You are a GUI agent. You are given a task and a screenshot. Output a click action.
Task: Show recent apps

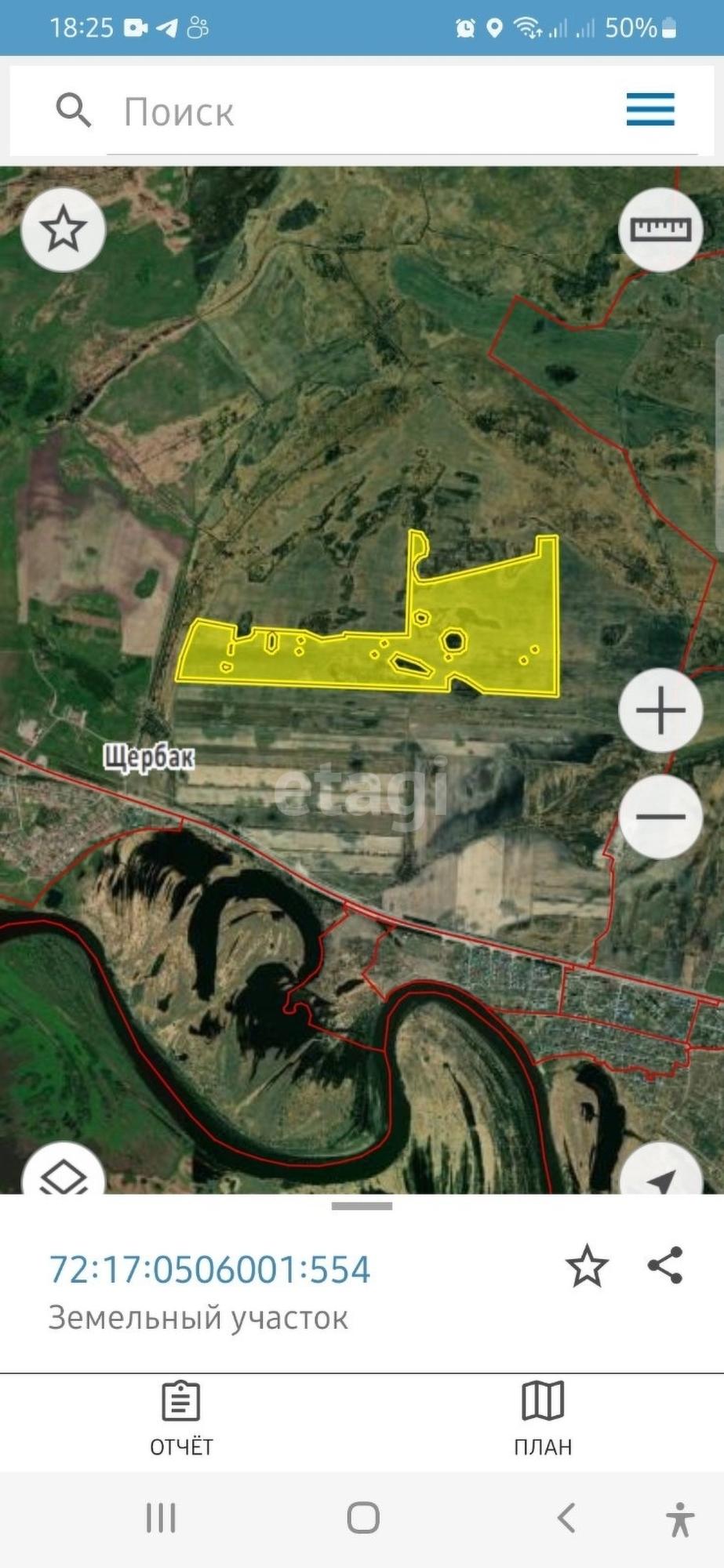162,1519
